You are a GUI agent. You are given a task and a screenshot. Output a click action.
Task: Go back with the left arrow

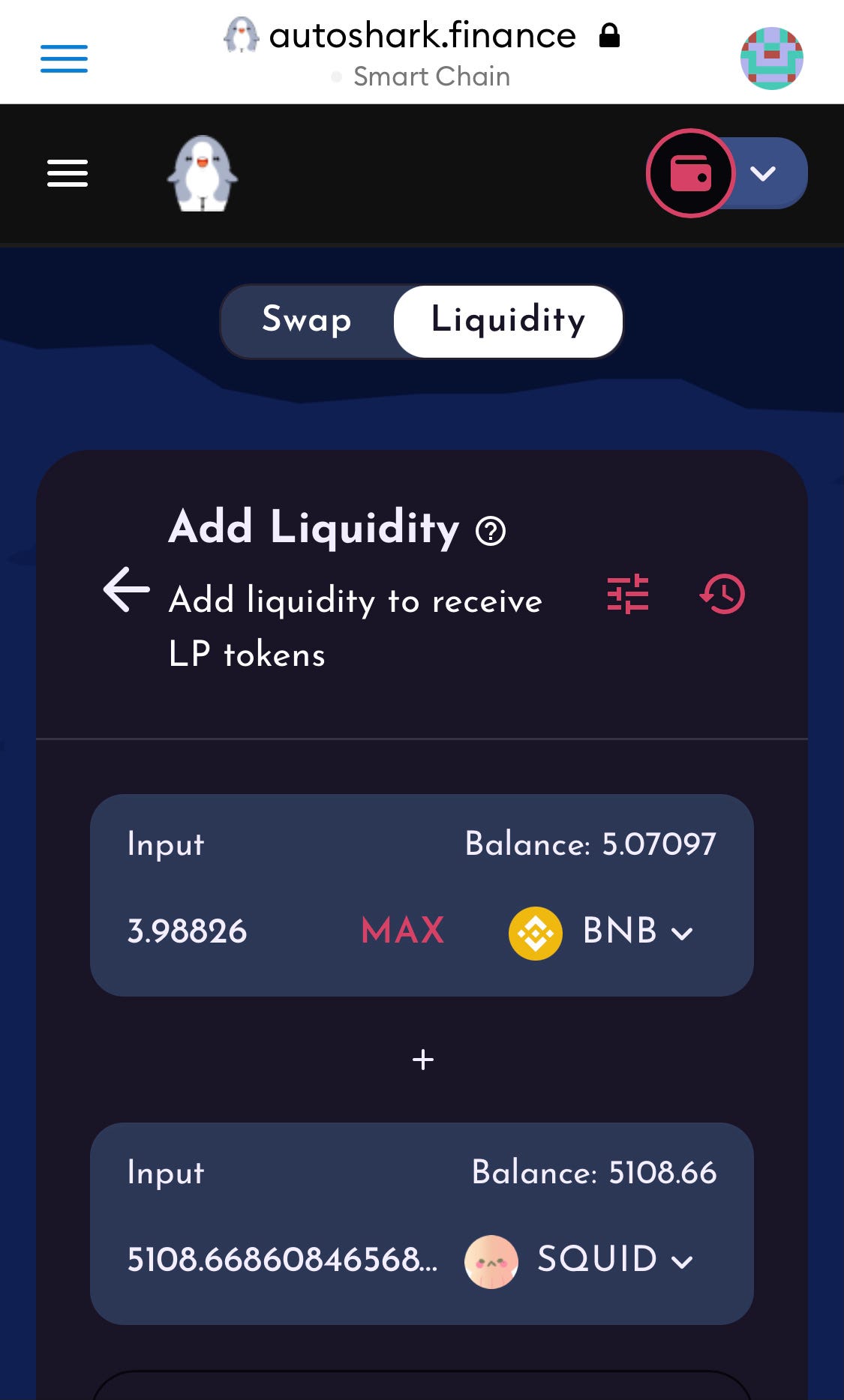126,589
